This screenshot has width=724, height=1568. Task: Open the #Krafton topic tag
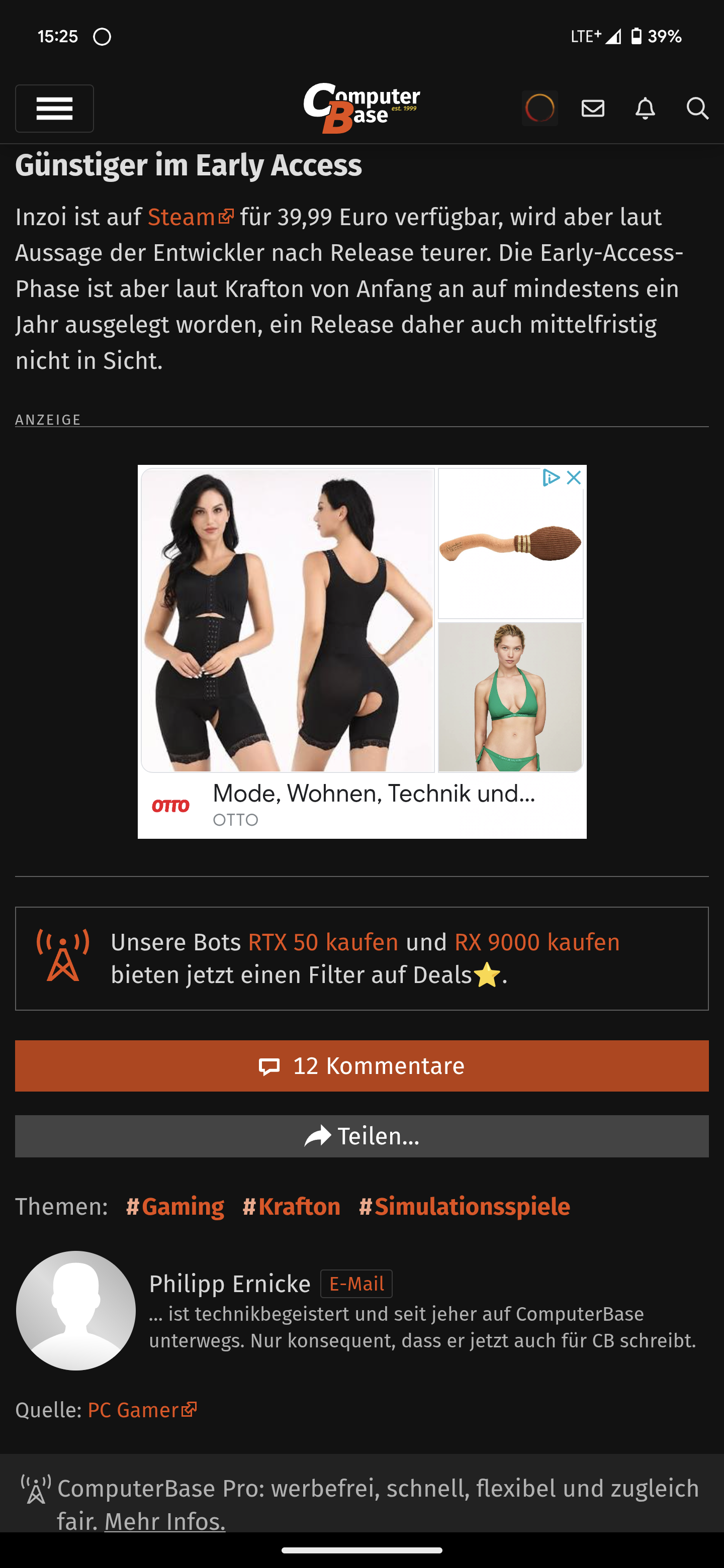[x=291, y=1207]
